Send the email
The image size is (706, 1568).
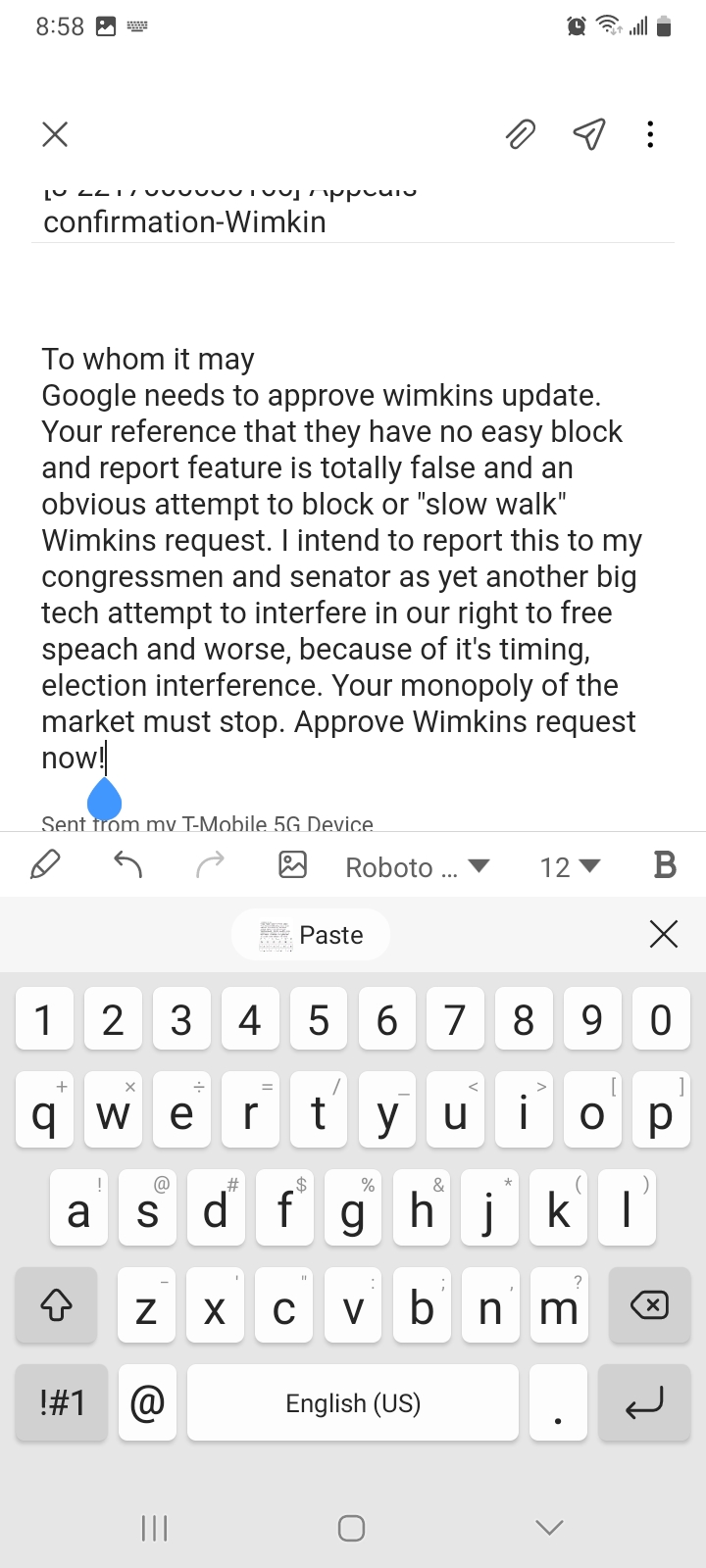[588, 134]
